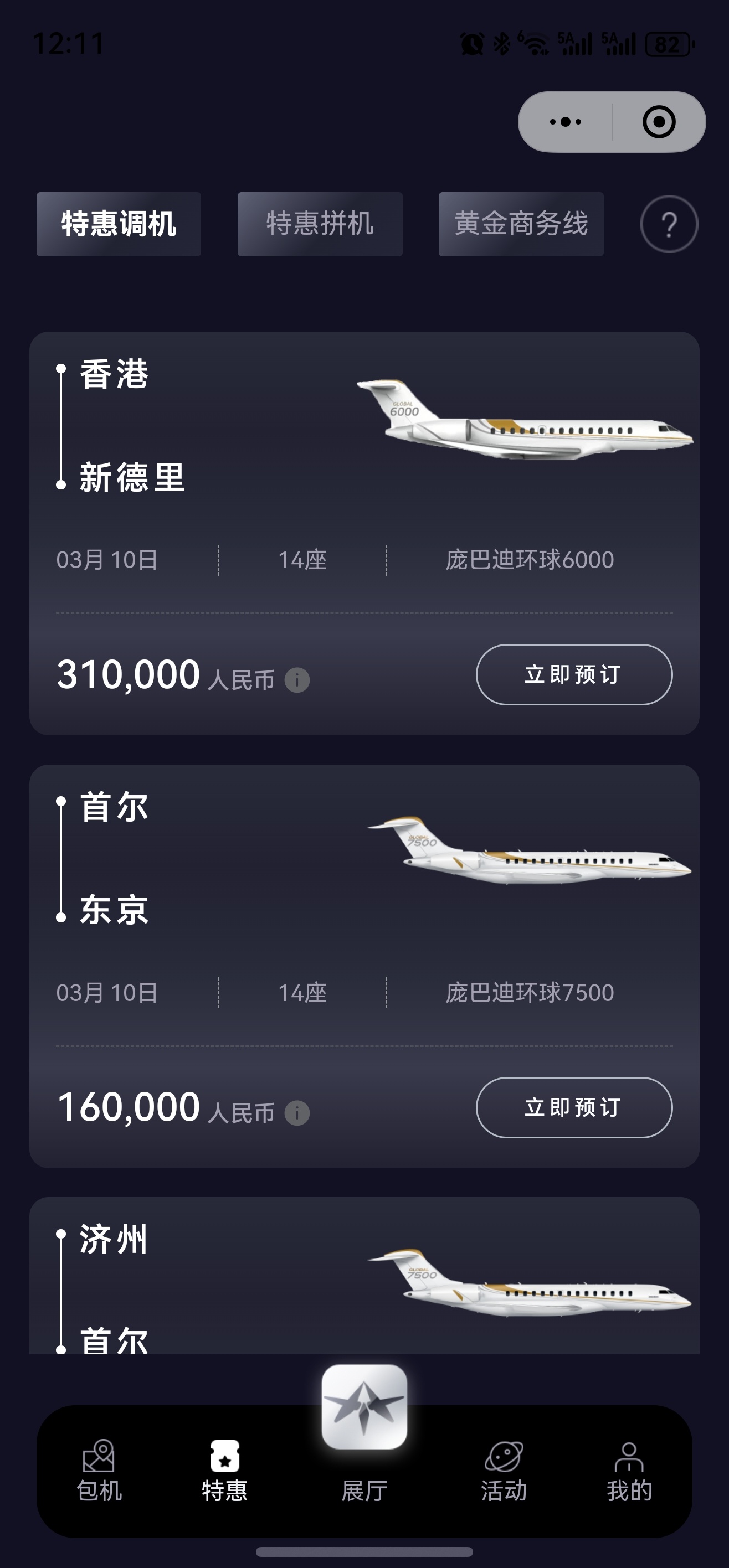Activate the 特惠调机 tab
The image size is (729, 1568).
pos(119,224)
